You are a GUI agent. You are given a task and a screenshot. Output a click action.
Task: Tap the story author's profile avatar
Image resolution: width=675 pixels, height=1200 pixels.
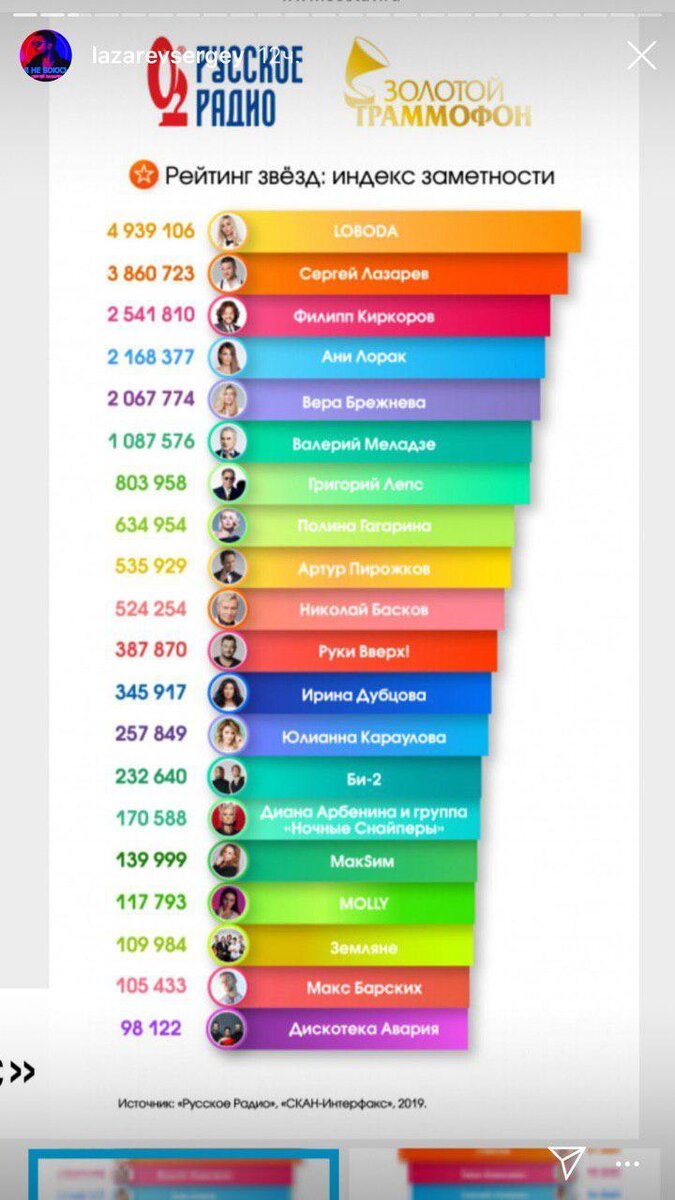coord(46,56)
